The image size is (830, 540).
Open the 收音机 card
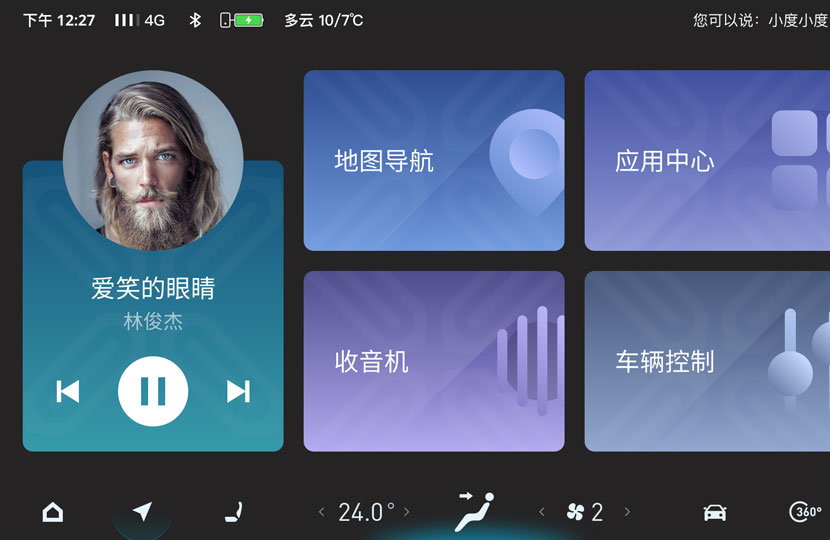tap(433, 361)
